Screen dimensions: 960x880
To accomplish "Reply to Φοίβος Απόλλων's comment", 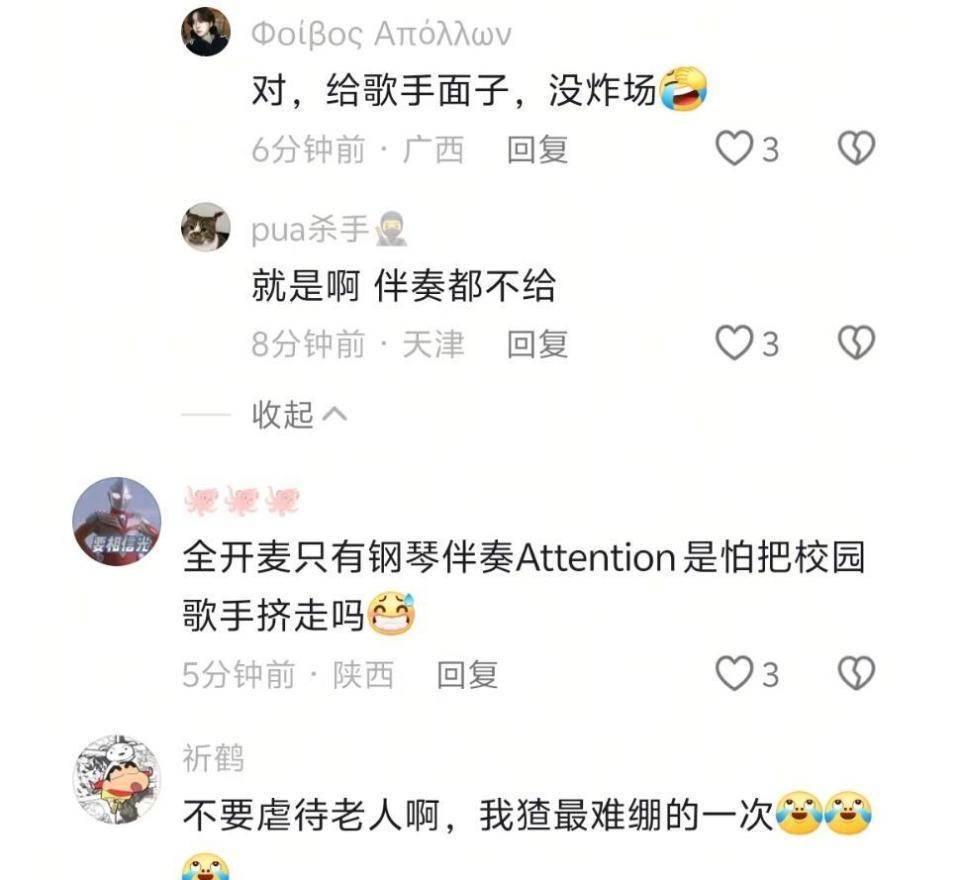I will click(x=537, y=150).
